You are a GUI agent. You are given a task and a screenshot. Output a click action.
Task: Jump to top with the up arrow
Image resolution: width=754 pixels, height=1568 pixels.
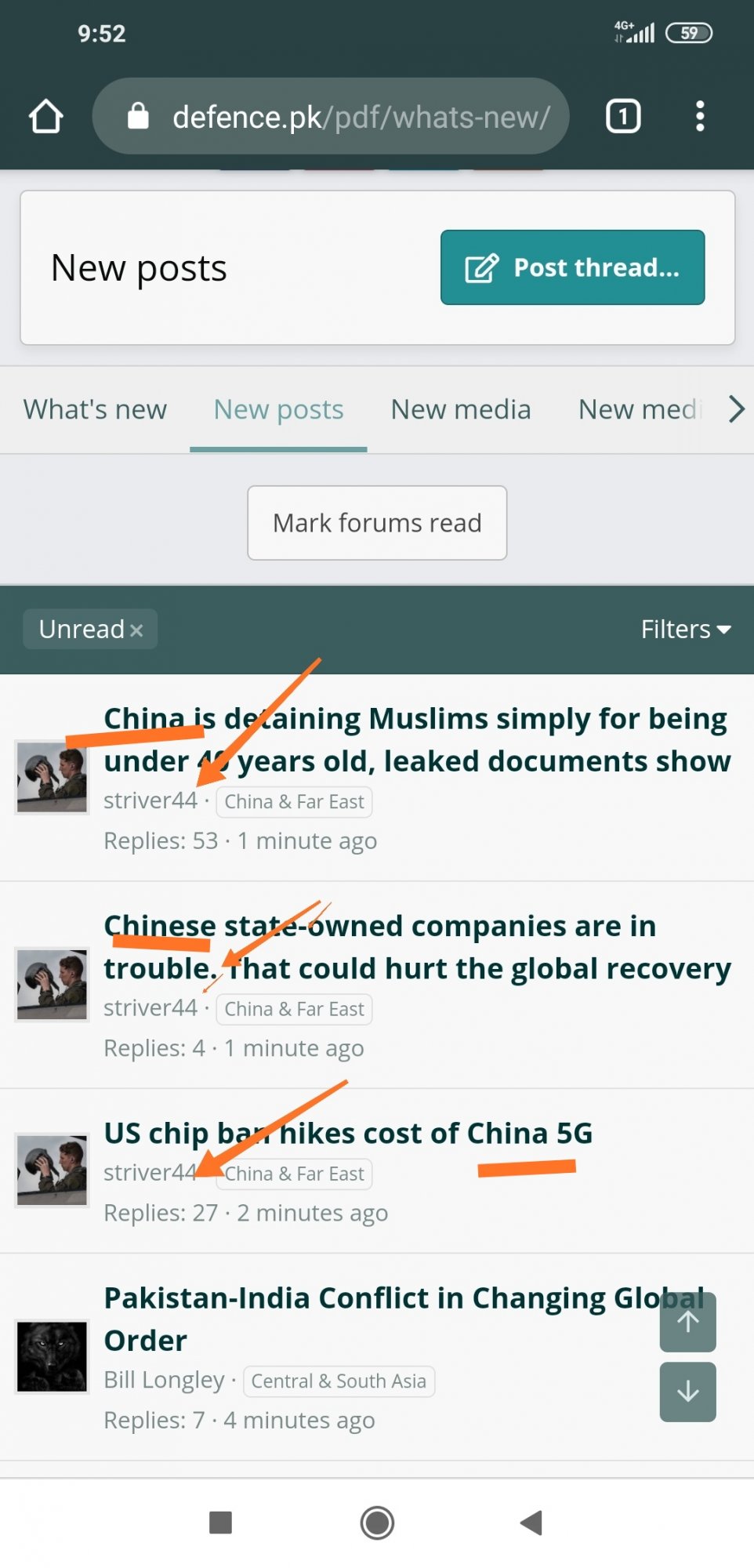pyautogui.click(x=687, y=1322)
